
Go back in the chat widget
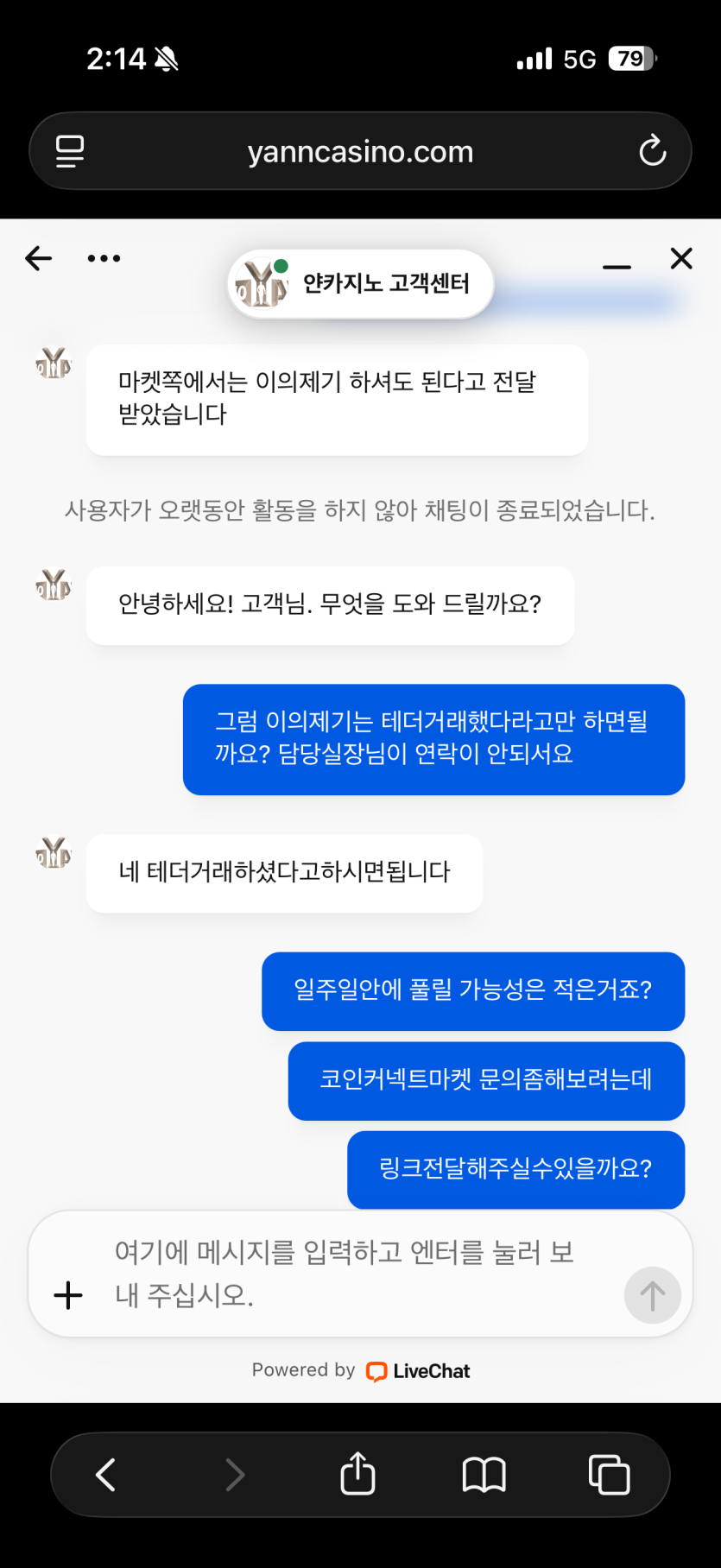pyautogui.click(x=39, y=258)
